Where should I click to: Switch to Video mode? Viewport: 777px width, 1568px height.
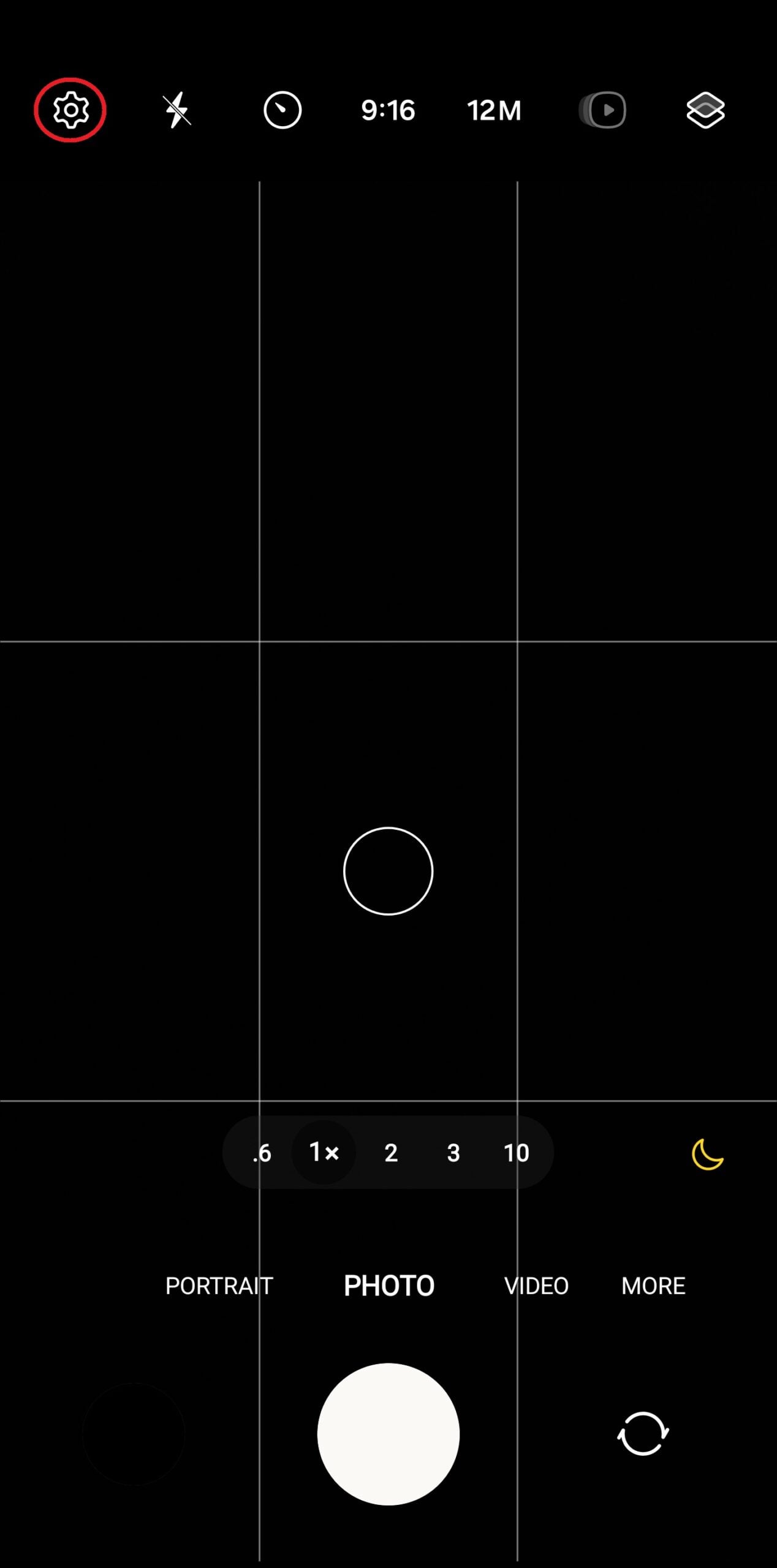click(536, 1286)
